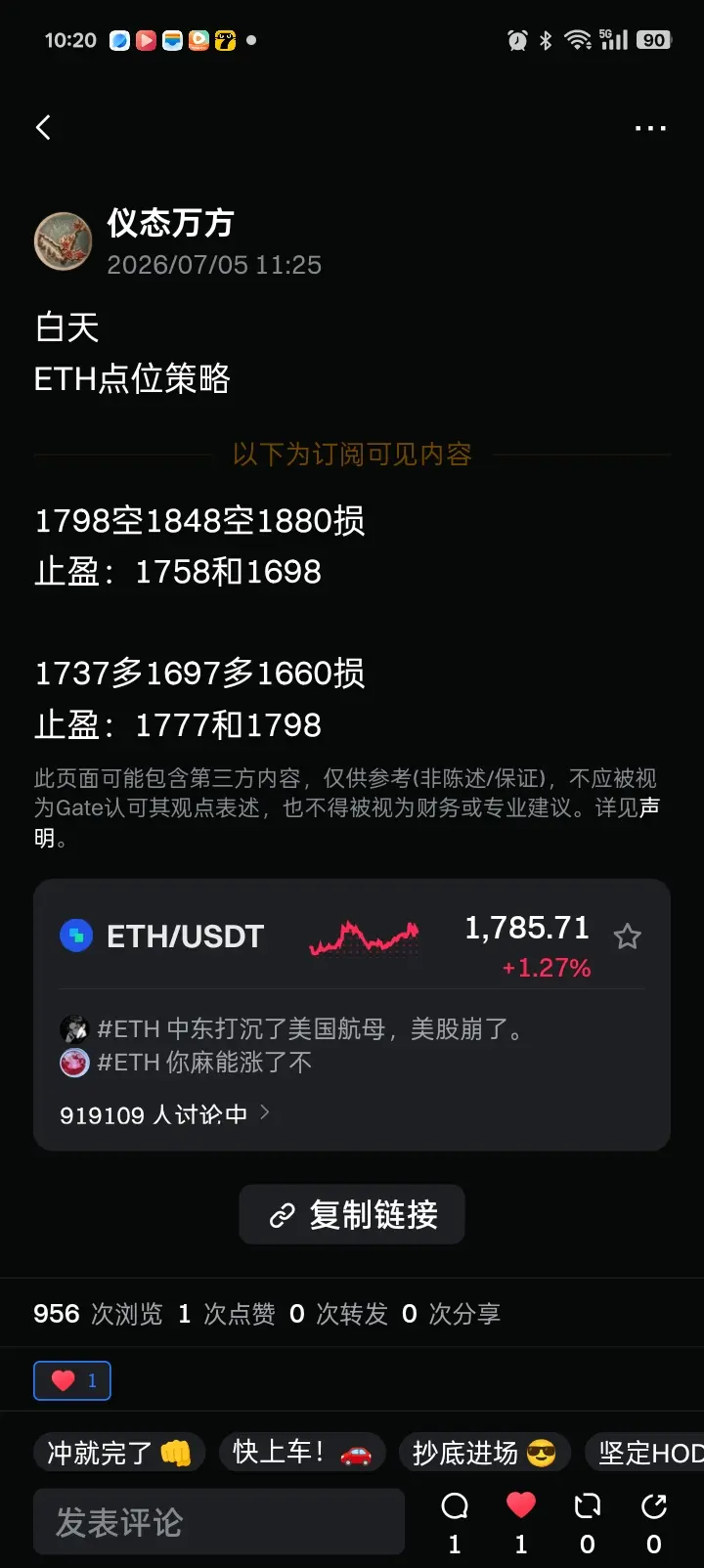Select the 坚定HOD quick comment chip

(x=645, y=1453)
